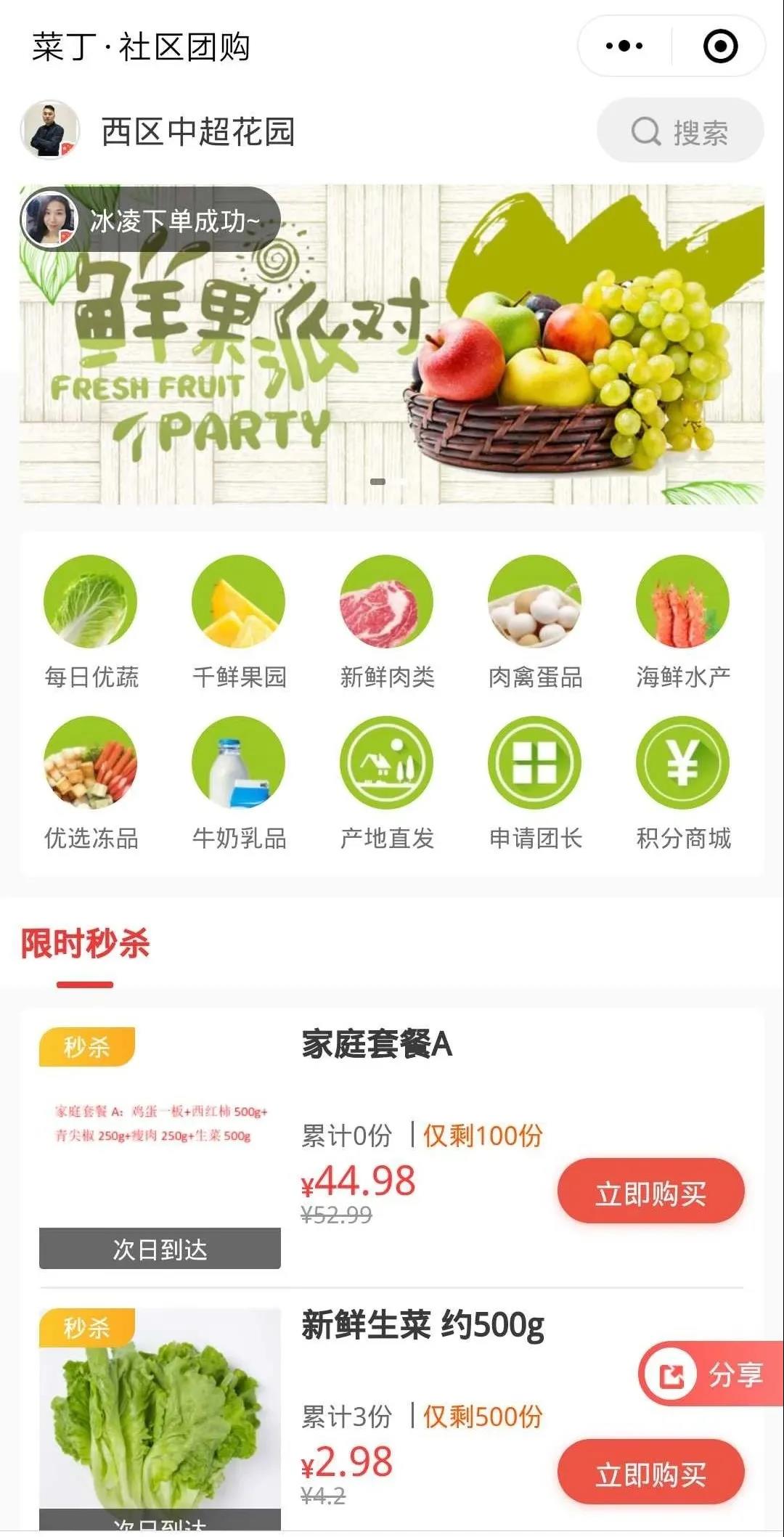784x1537 pixels.
Task: Switch community via 西区中超花园
Action: (x=197, y=131)
